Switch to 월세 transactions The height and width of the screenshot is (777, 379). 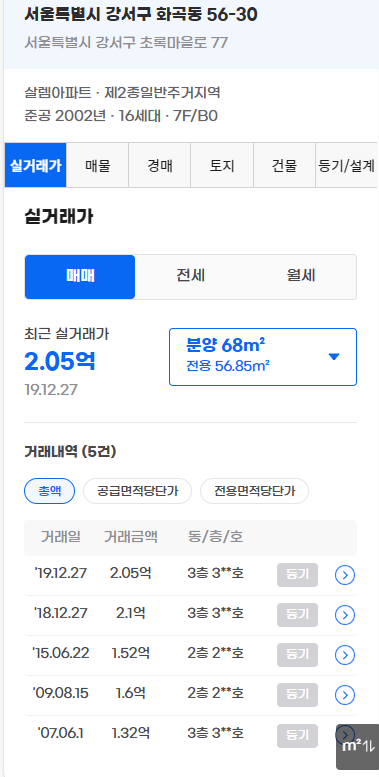click(301, 277)
